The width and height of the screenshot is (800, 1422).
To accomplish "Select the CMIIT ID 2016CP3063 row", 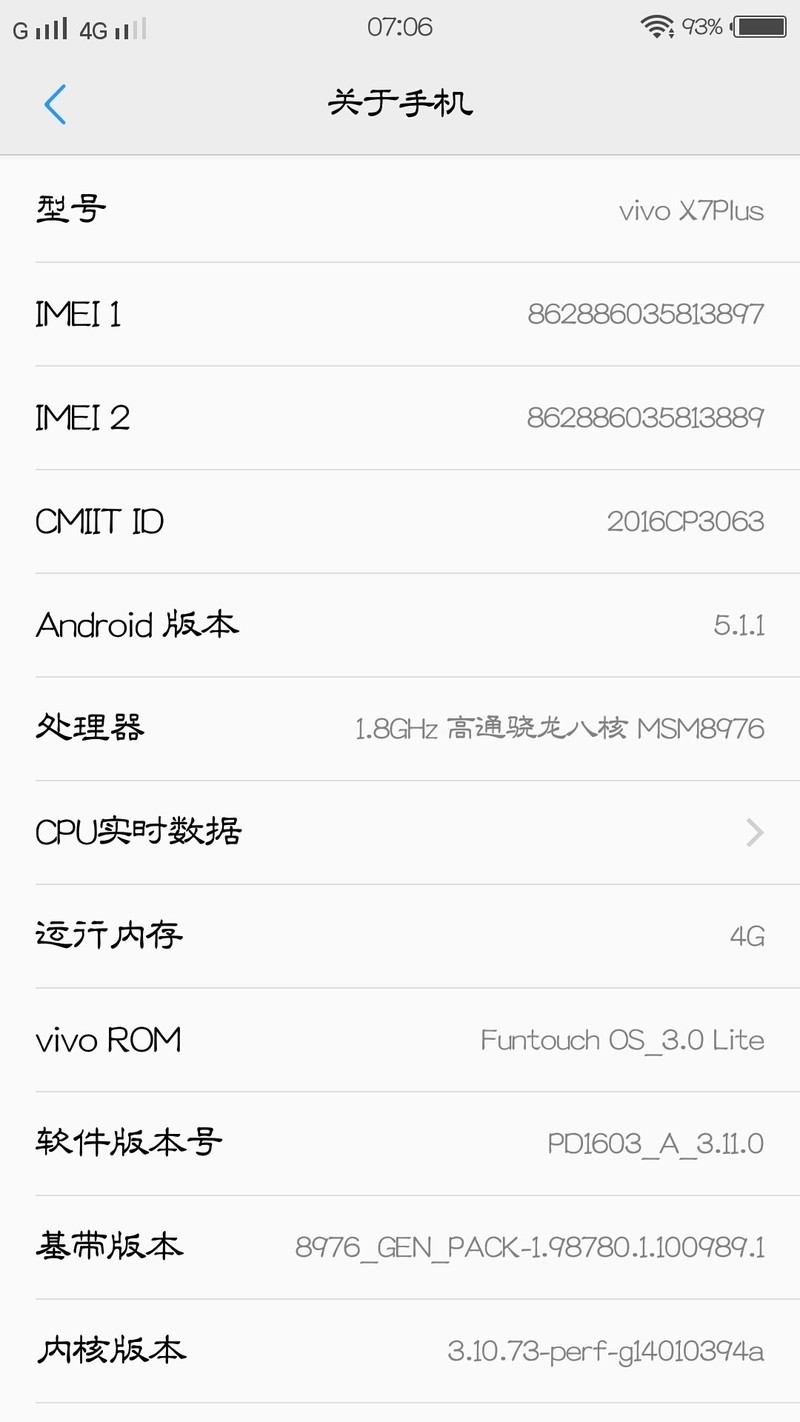I will [400, 521].
